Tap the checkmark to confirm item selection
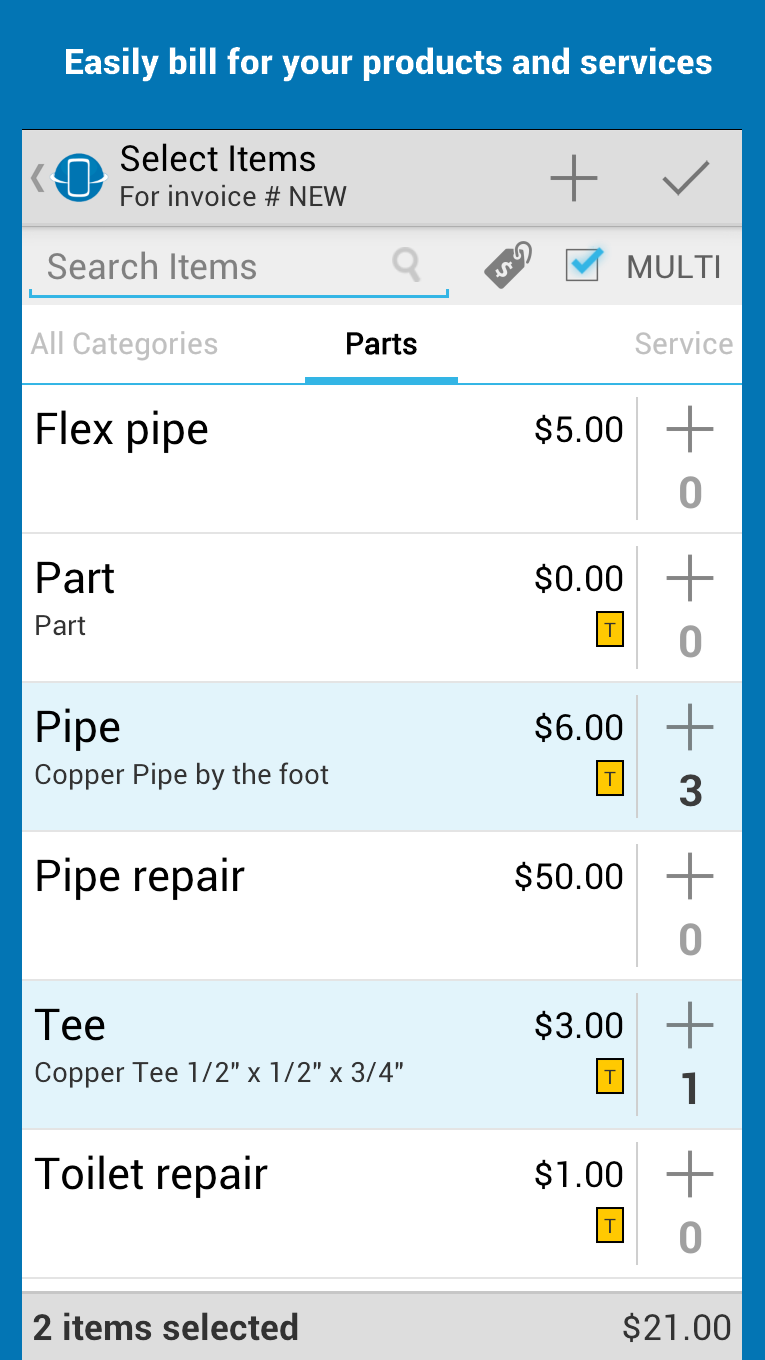The image size is (765, 1360). 686,177
